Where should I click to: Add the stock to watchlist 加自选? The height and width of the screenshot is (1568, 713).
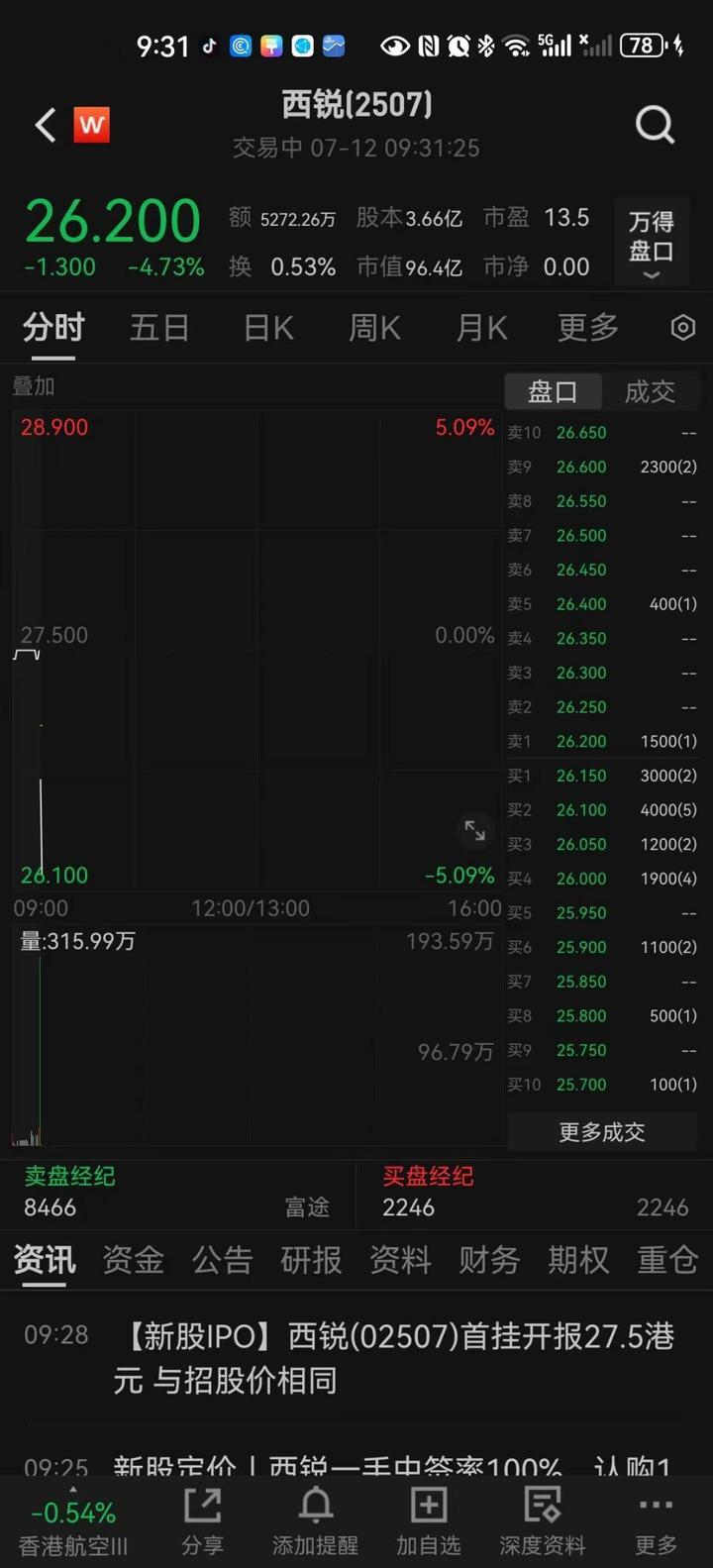(x=428, y=1521)
